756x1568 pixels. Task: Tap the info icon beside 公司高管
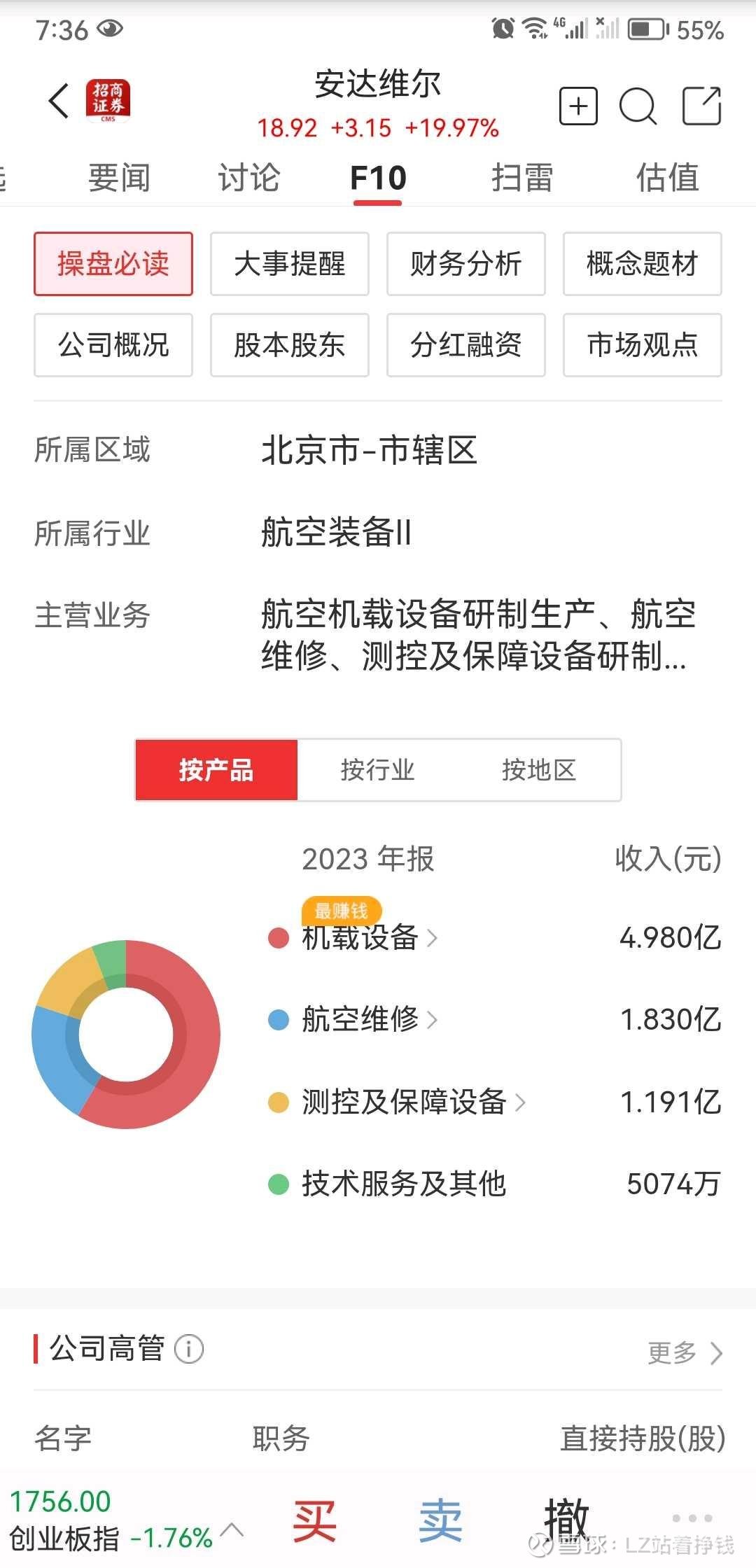click(x=188, y=1349)
